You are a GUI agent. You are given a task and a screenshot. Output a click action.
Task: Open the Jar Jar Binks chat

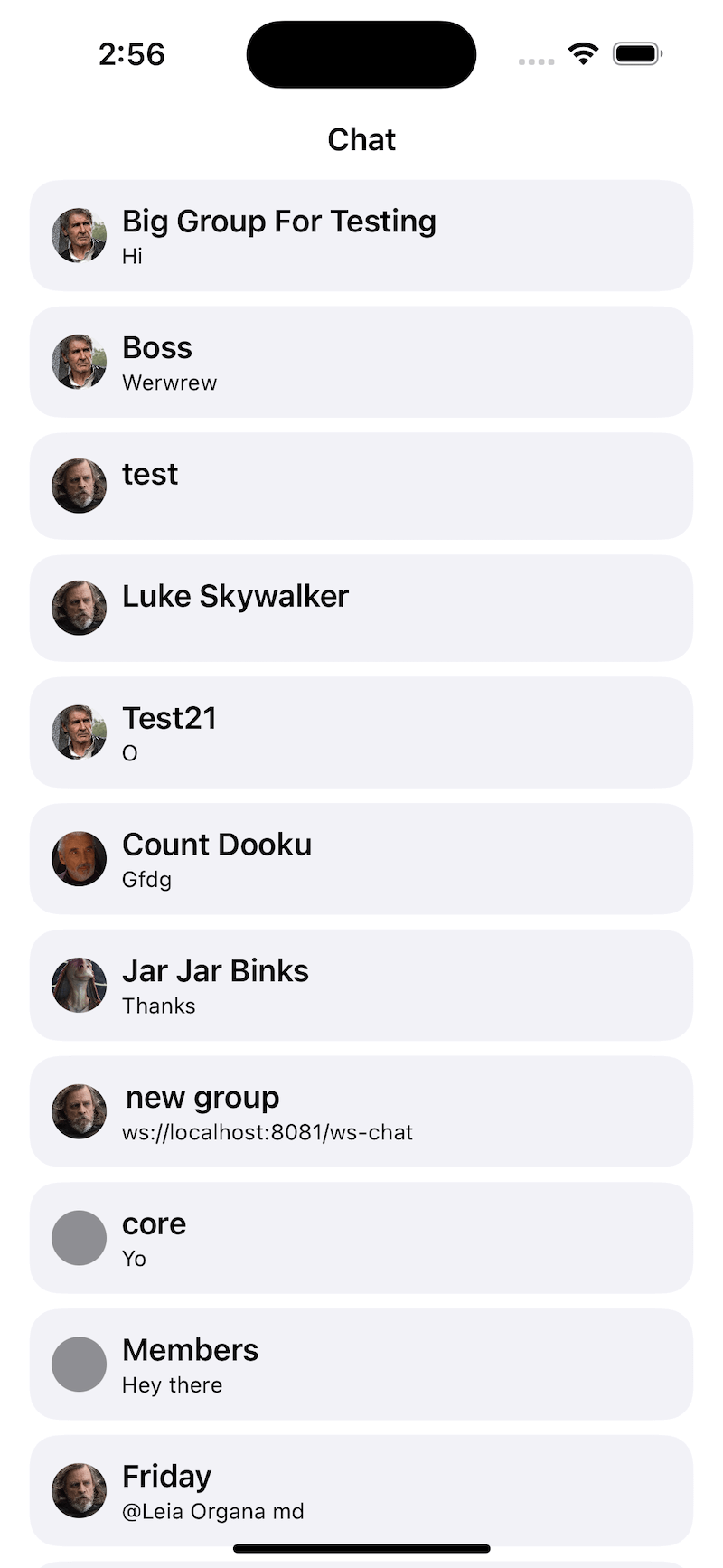pyautogui.click(x=361, y=985)
